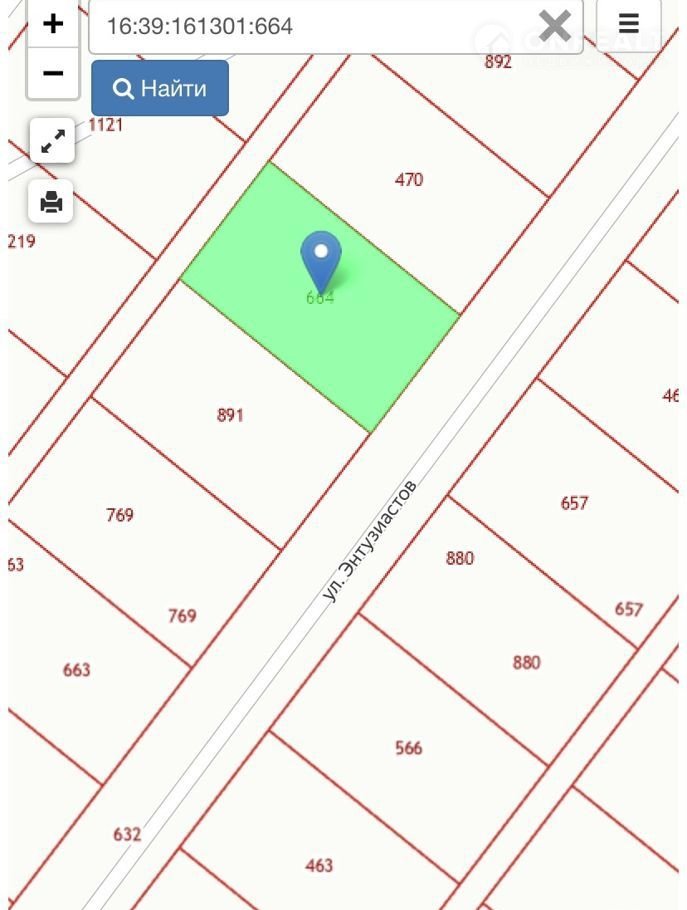Tap the cadastral number search field
The height and width of the screenshot is (910, 687).
coord(310,26)
